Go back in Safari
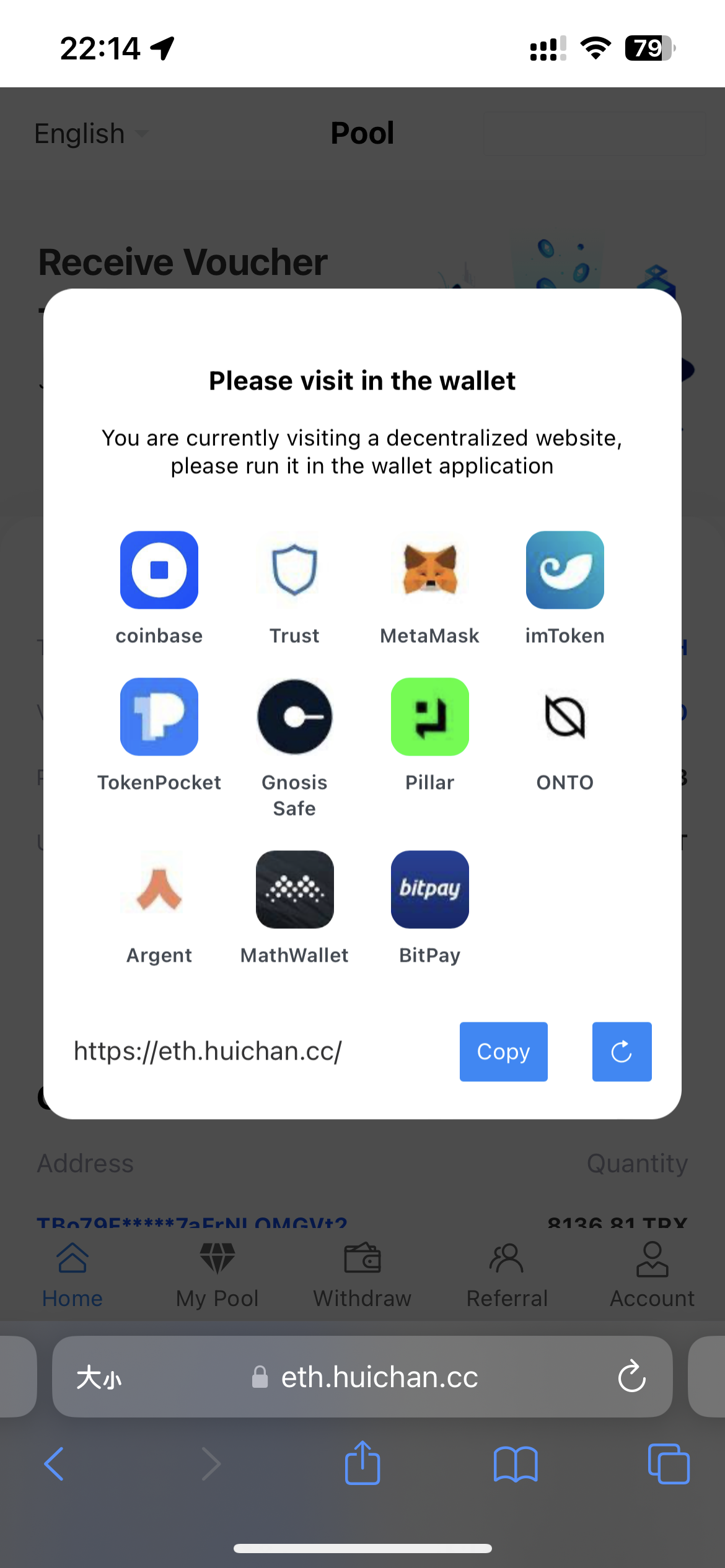 [55, 1463]
